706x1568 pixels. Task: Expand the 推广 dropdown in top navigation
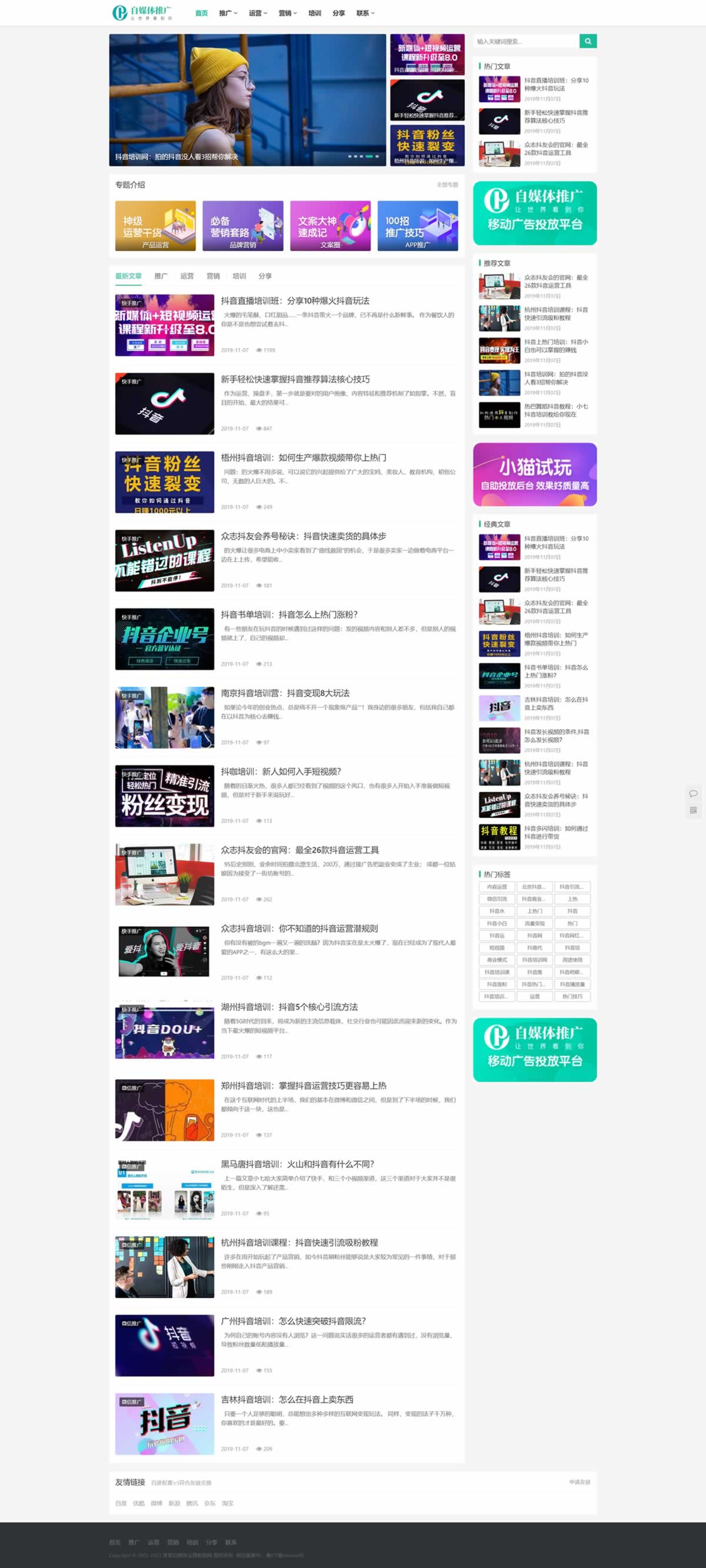(228, 13)
